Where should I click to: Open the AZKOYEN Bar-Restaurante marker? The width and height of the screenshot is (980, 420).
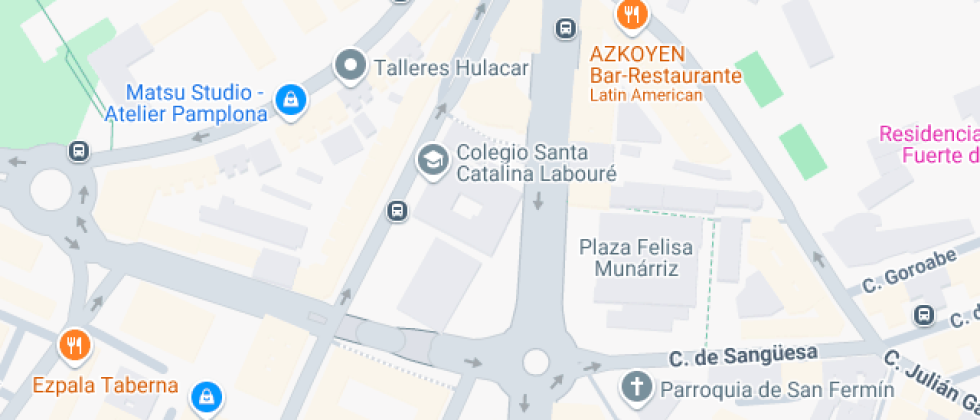click(x=632, y=14)
